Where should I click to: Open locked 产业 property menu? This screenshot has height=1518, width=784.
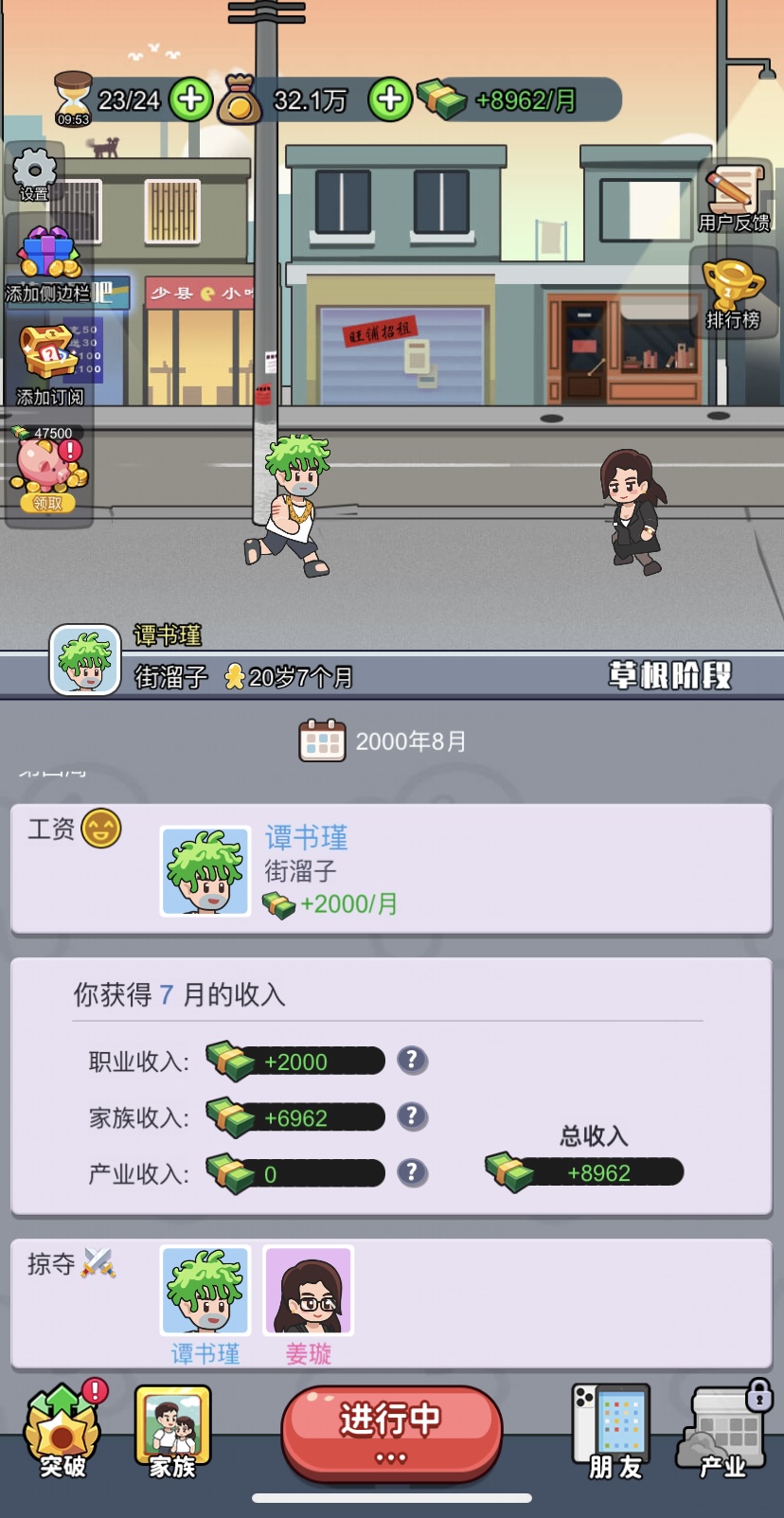(x=724, y=1432)
